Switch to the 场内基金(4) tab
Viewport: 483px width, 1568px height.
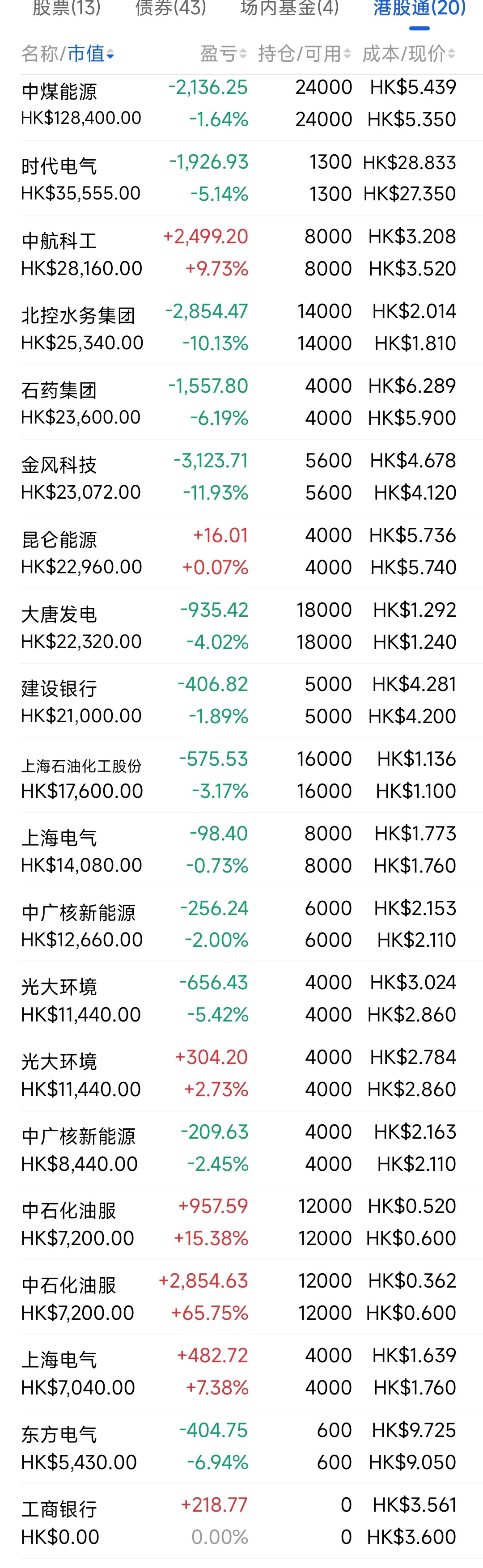pos(289,8)
